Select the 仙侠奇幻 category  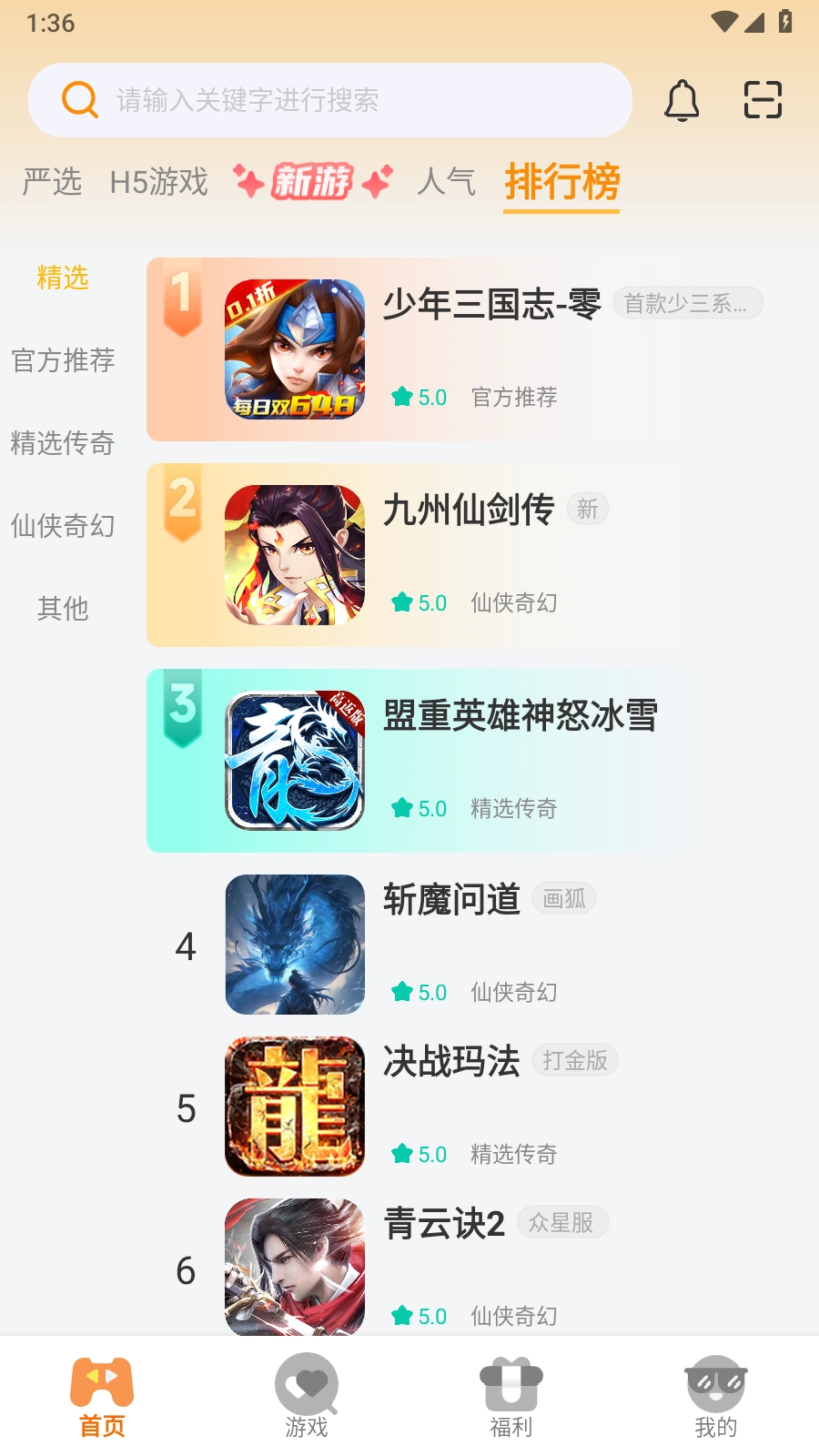tap(63, 525)
